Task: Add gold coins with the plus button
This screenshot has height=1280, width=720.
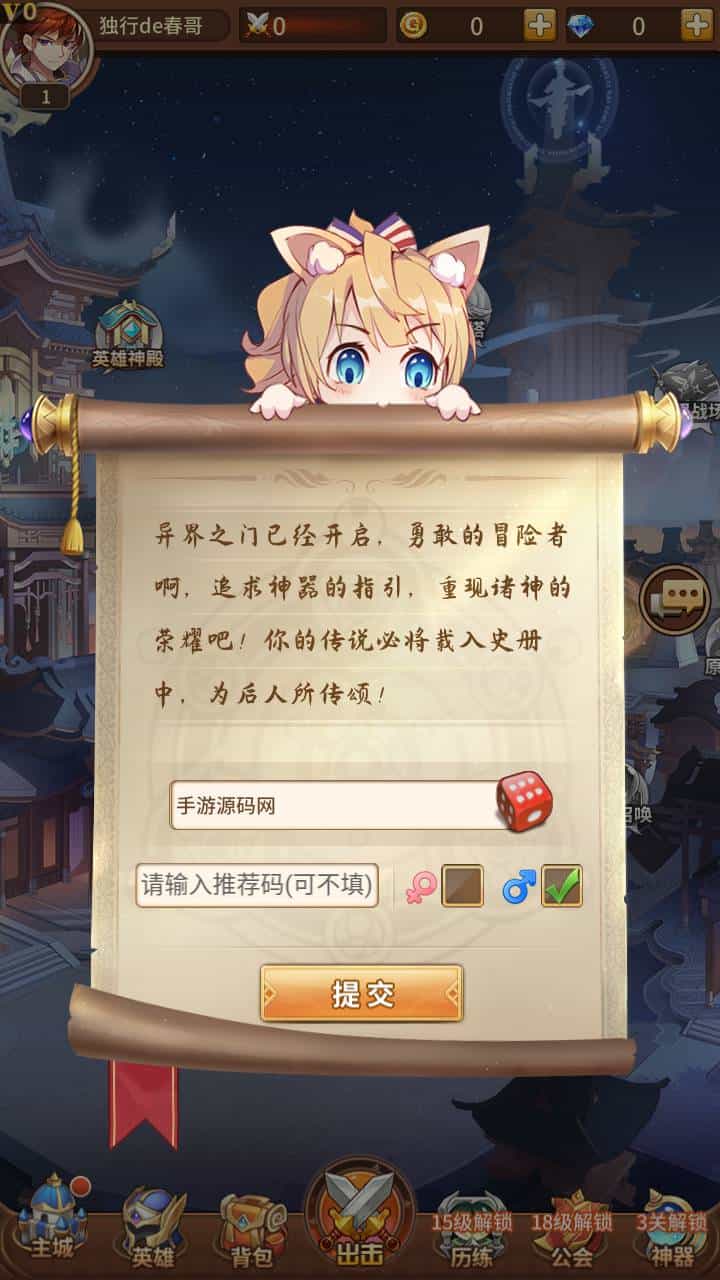Action: [x=540, y=26]
